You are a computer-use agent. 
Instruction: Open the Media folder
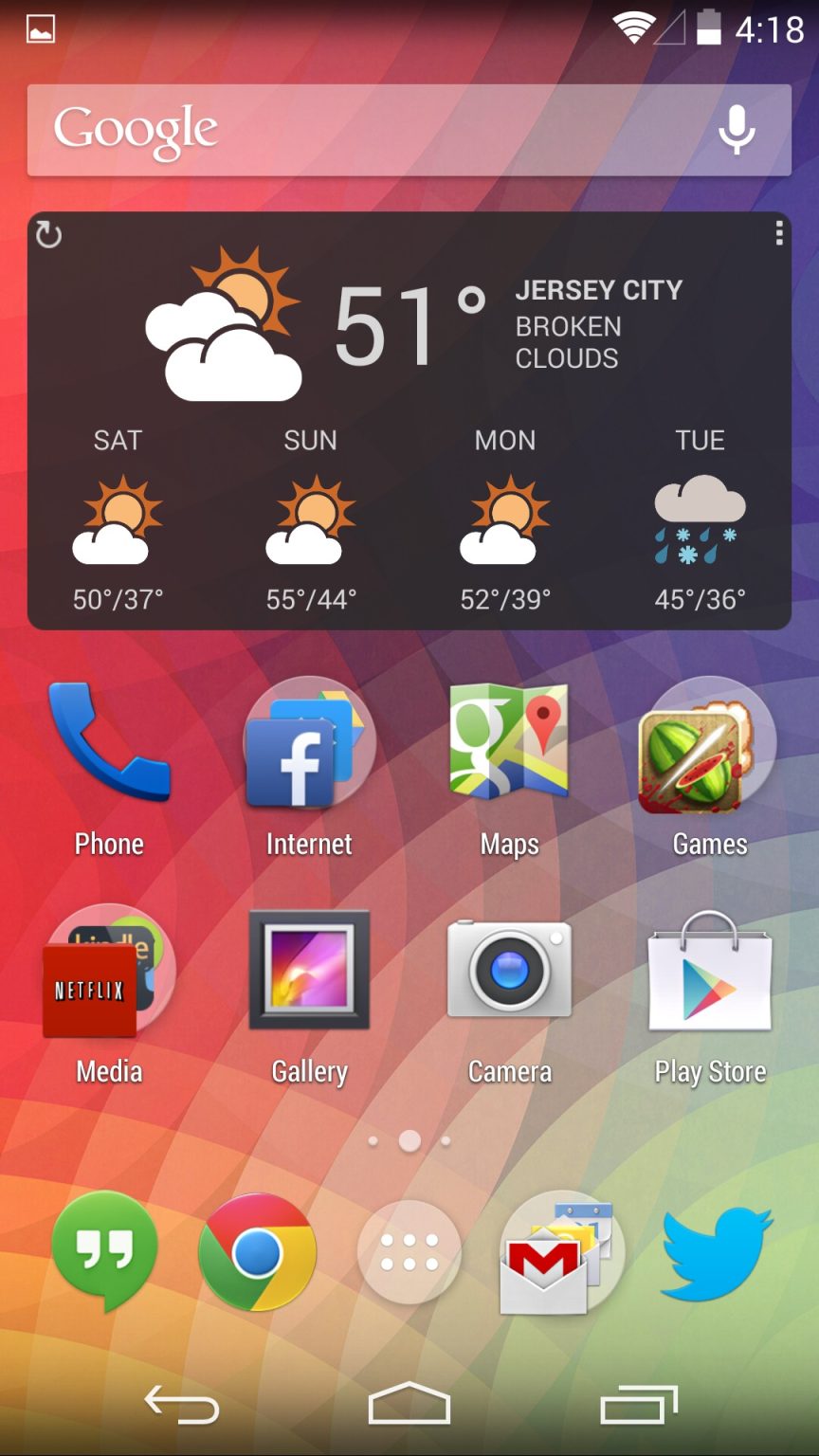click(x=108, y=972)
